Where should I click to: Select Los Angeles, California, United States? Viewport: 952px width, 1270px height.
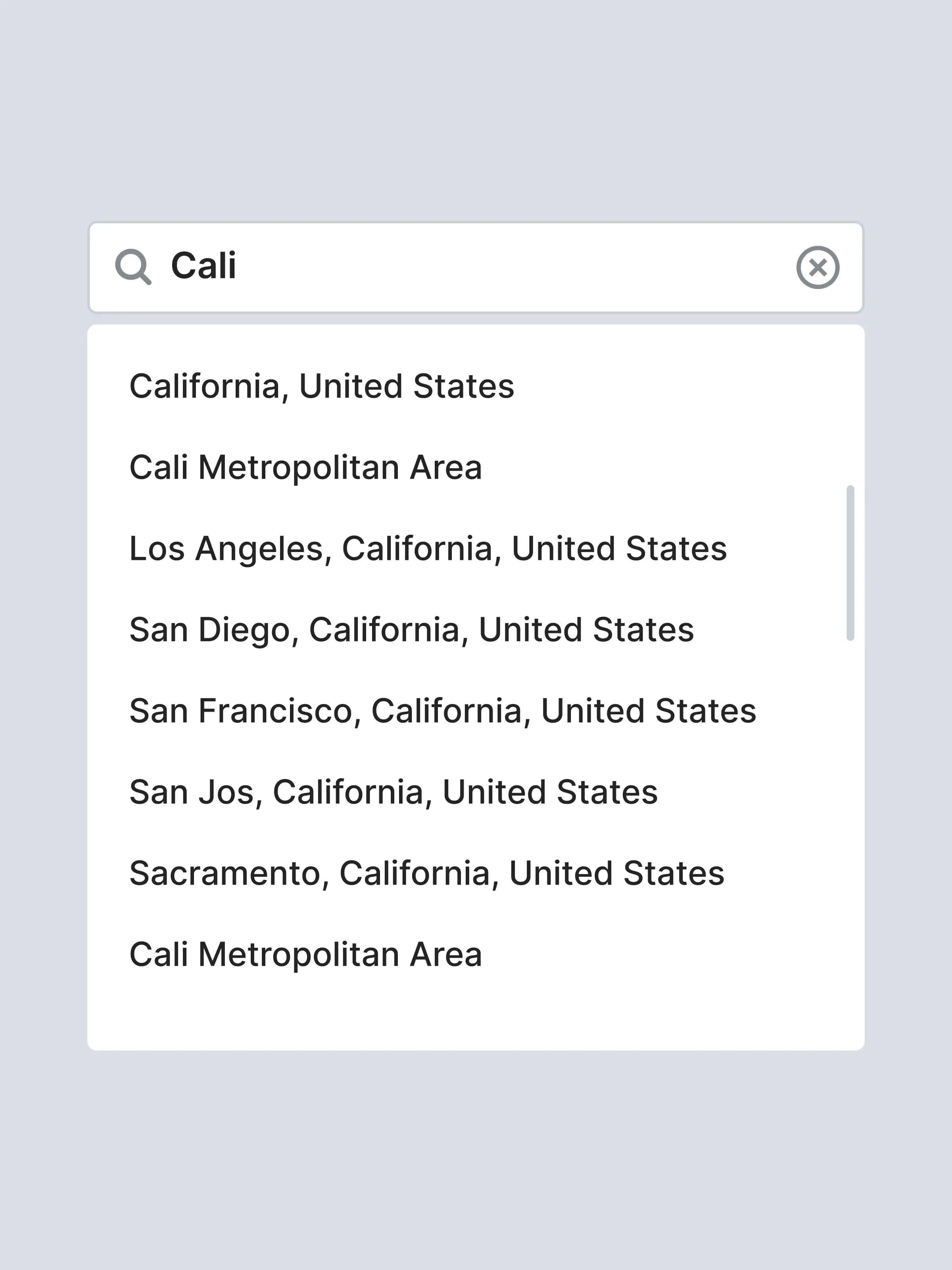[428, 548]
